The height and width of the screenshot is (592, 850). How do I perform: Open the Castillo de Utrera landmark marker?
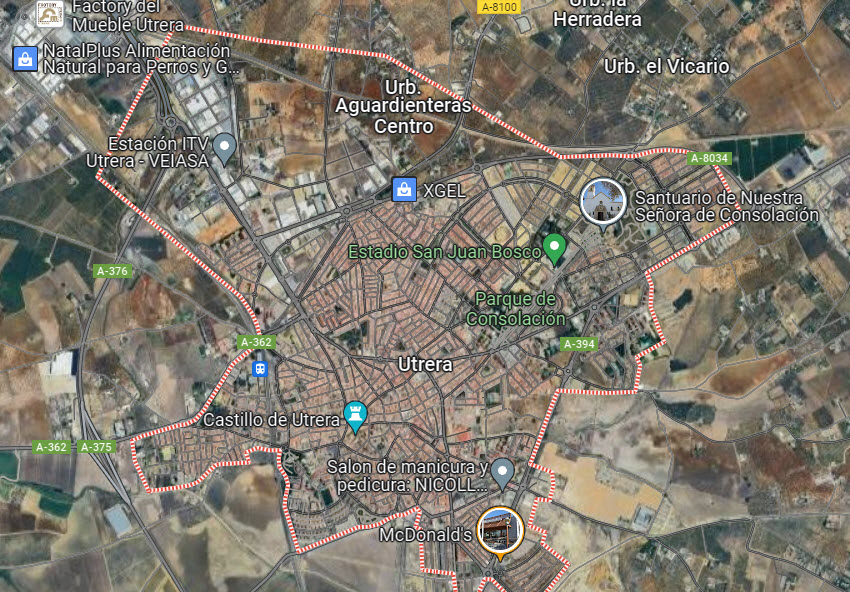[x=355, y=415]
